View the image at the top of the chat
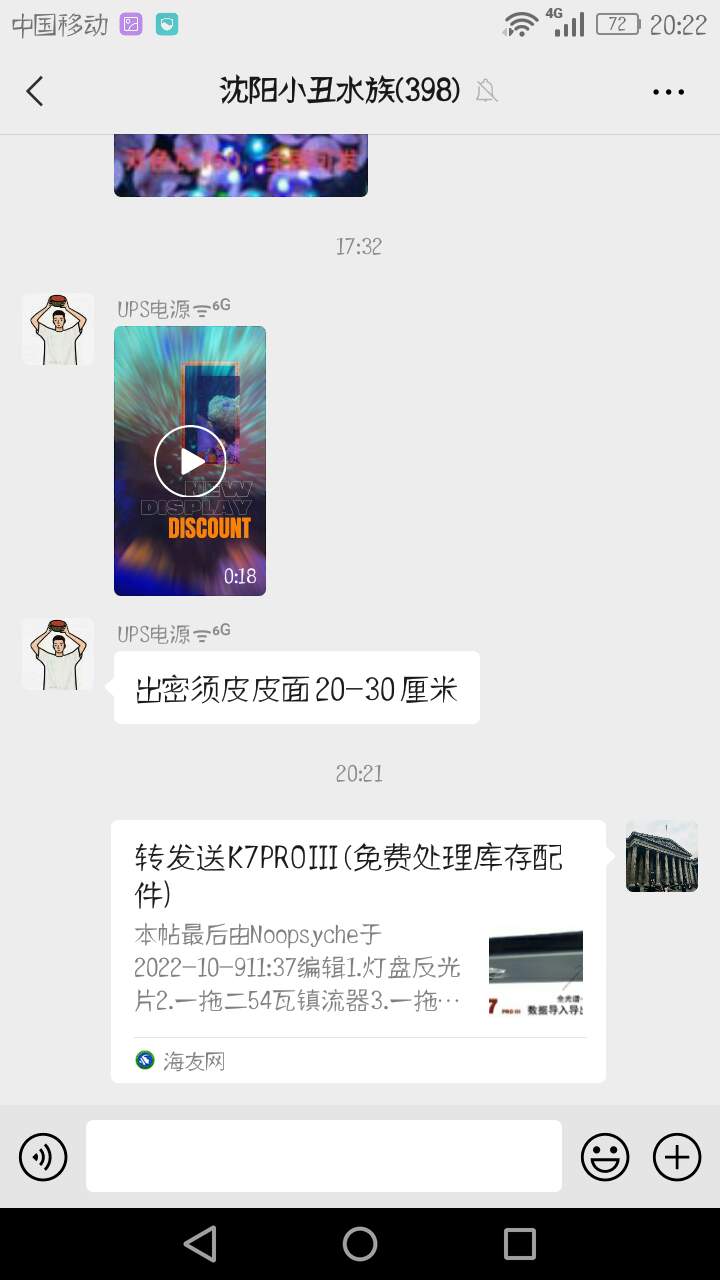Image resolution: width=720 pixels, height=1280 pixels. [240, 165]
